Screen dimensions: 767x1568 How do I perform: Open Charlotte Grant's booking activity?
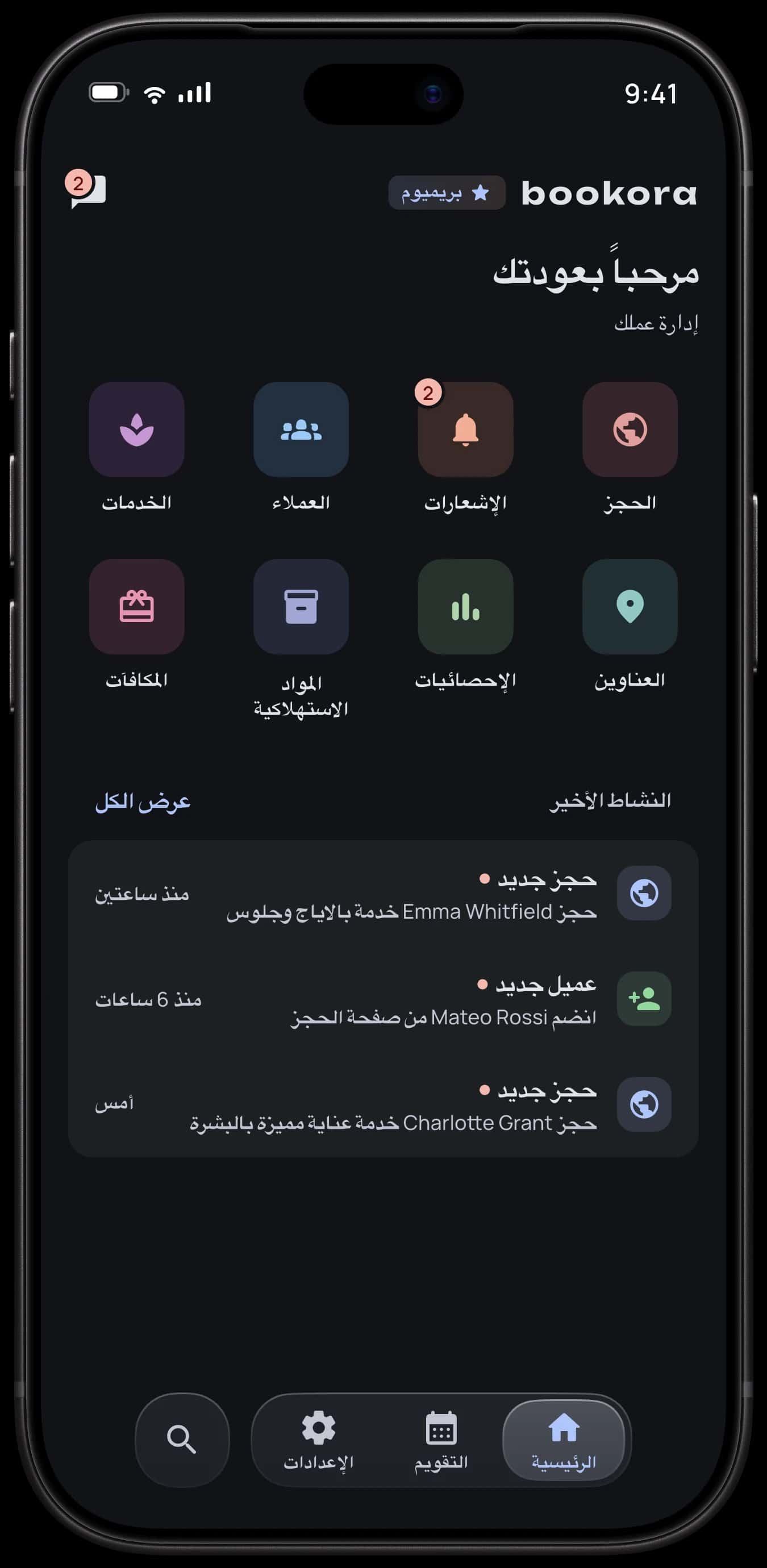pyautogui.click(x=383, y=1104)
